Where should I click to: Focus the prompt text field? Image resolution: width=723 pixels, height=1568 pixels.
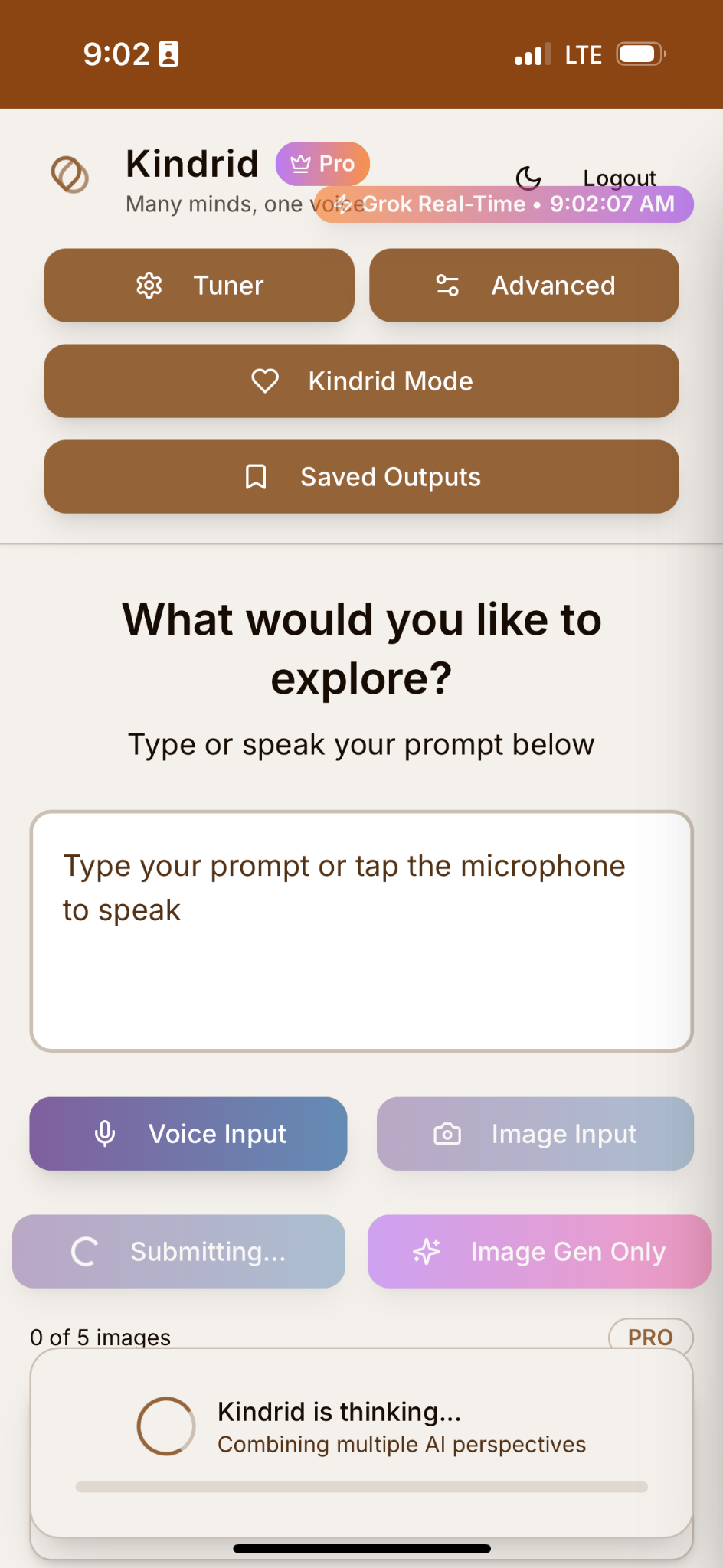pos(361,931)
